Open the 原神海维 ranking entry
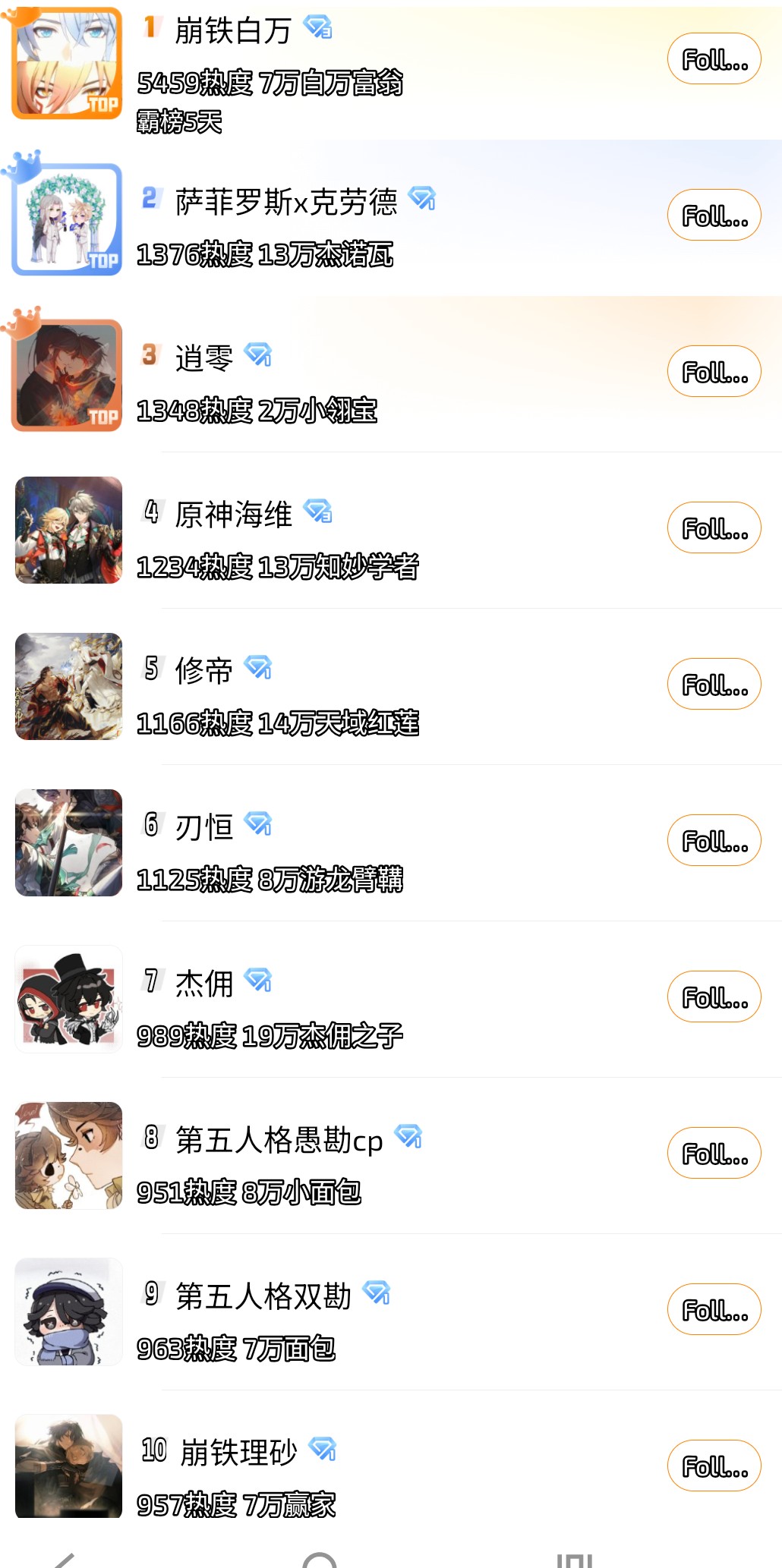Image resolution: width=782 pixels, height=1568 pixels. [x=232, y=515]
